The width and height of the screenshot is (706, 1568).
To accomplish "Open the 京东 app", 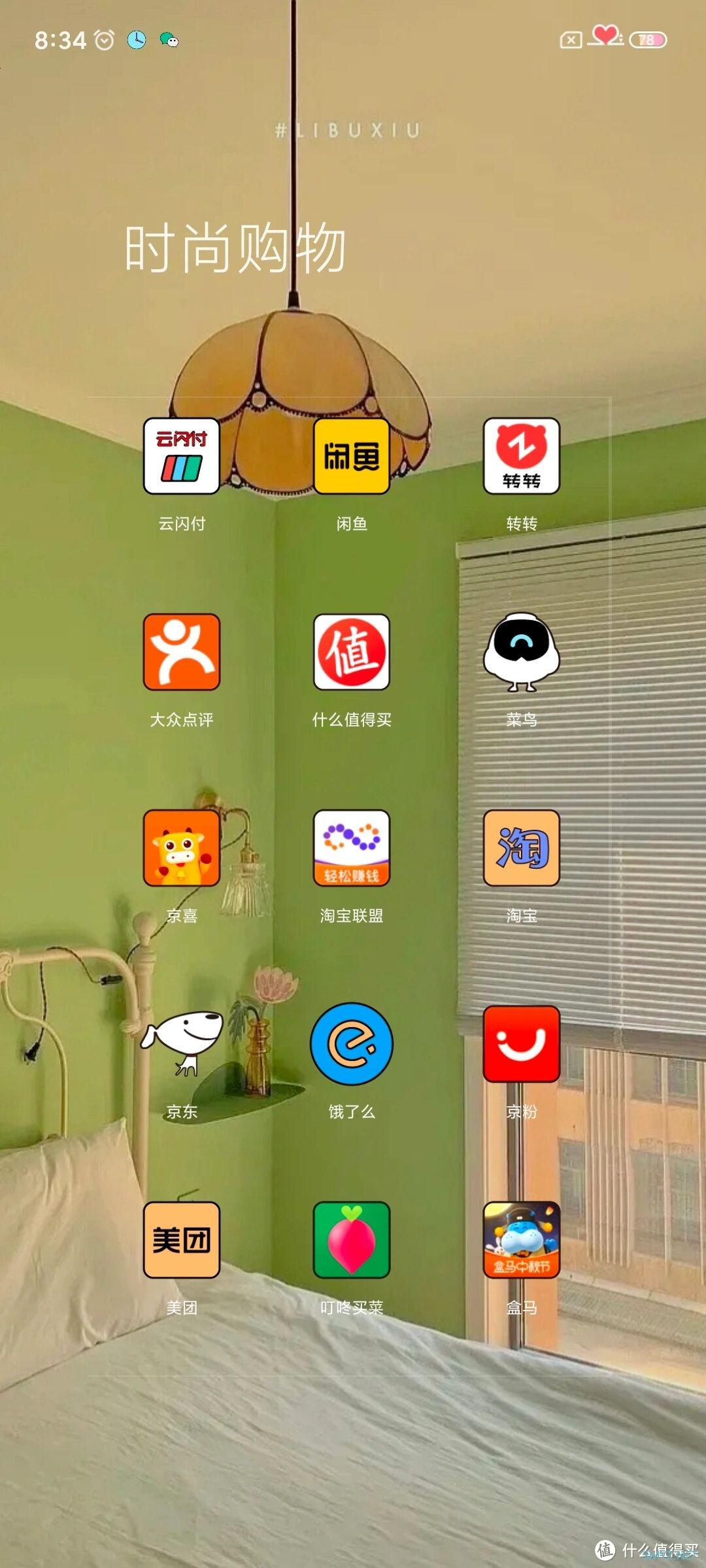I will coord(182,1044).
